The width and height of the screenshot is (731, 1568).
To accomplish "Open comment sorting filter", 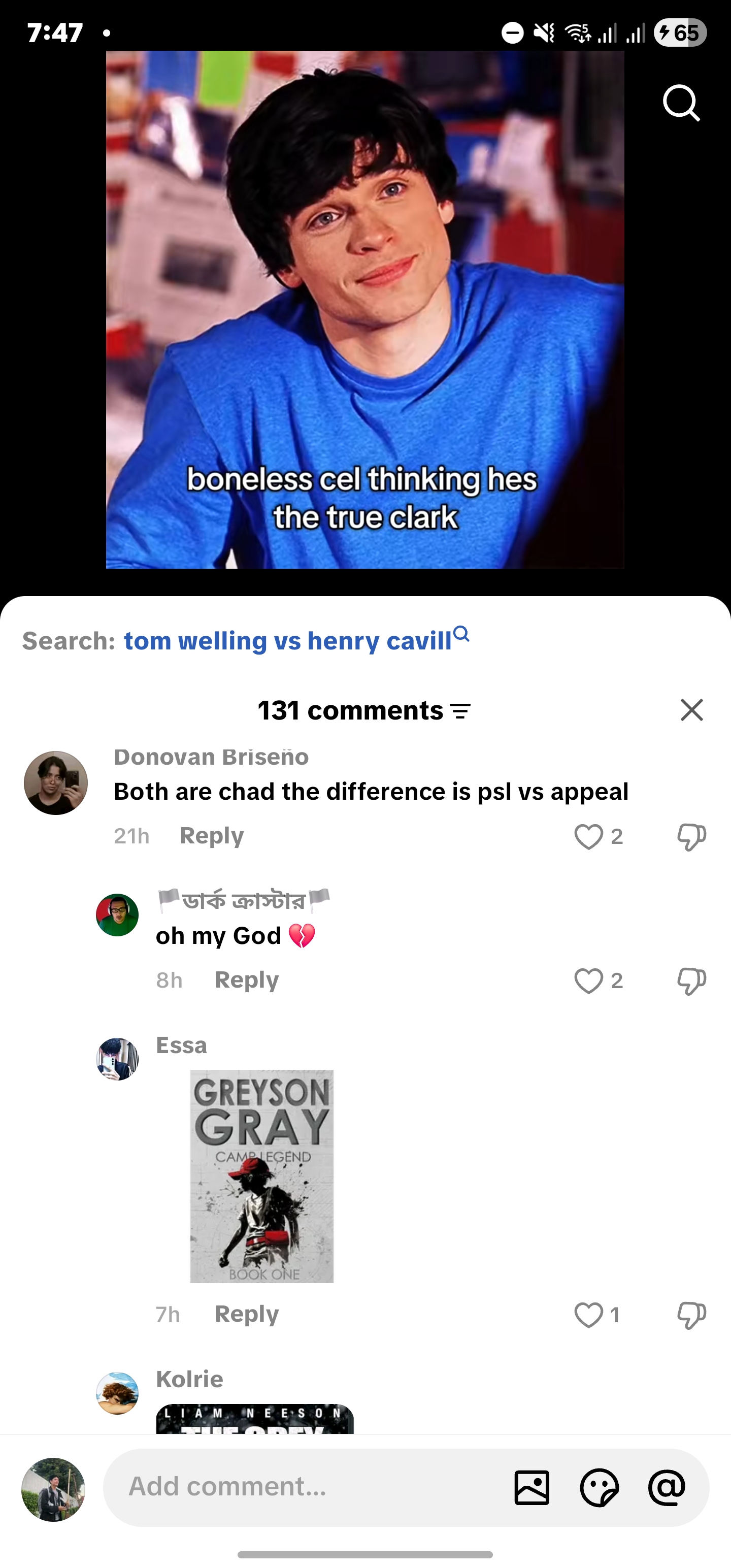I will point(460,711).
